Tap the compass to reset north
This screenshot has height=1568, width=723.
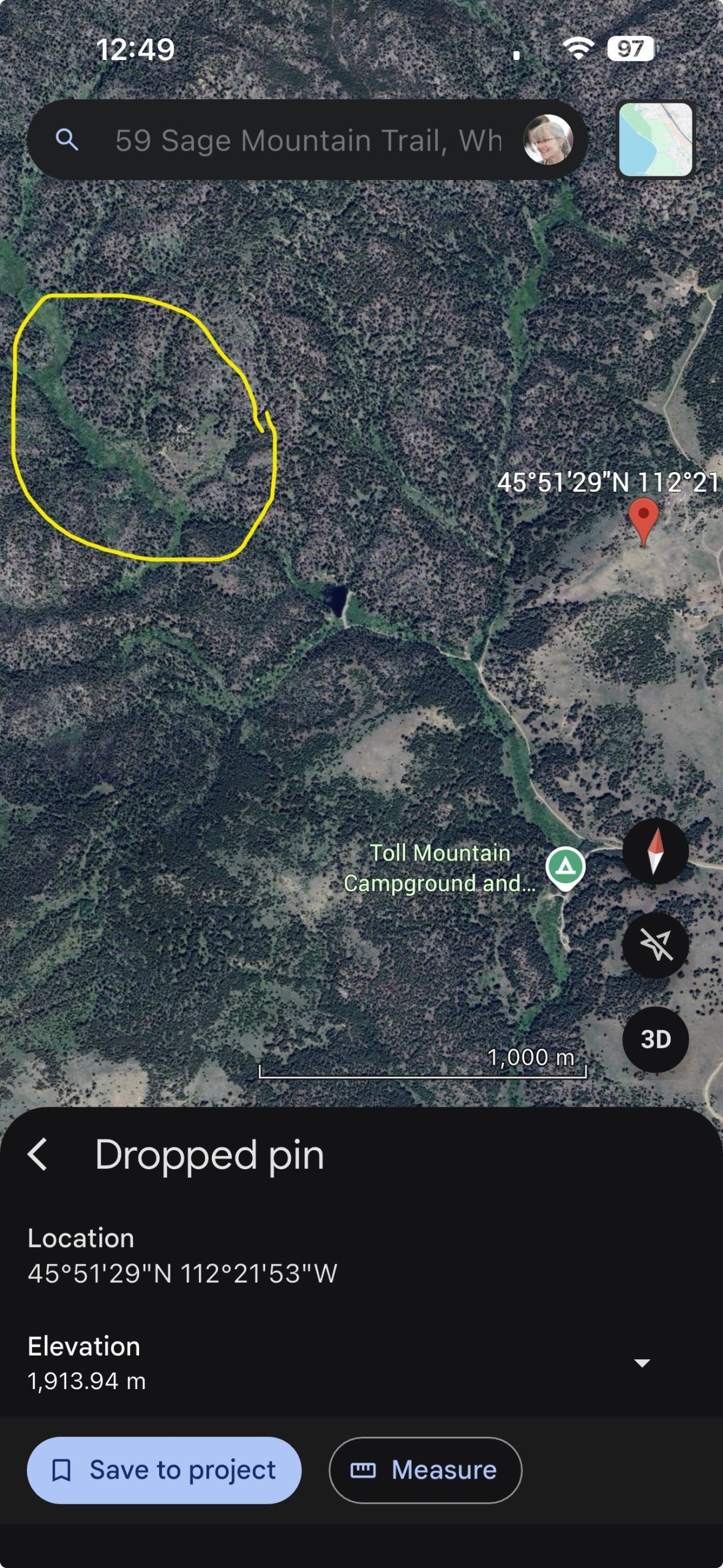pyautogui.click(x=655, y=851)
